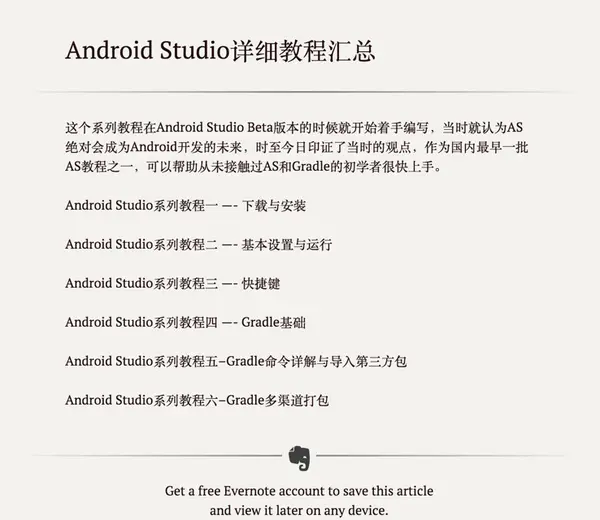Open tutorial 三 on 快捷键

[172, 283]
